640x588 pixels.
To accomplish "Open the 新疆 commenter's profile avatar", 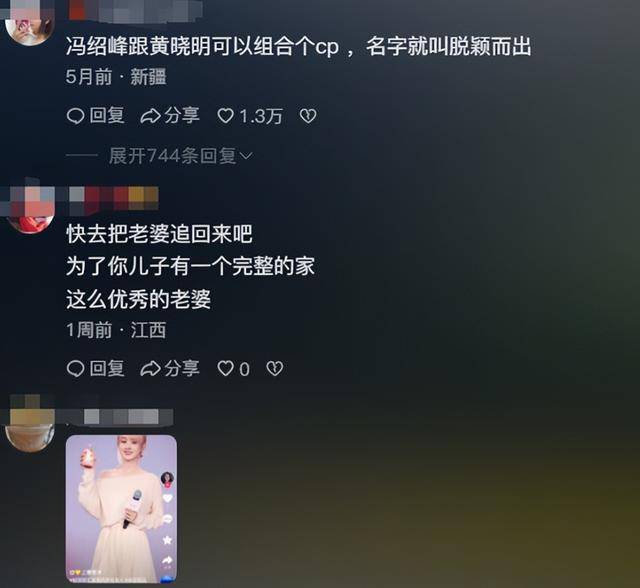I will click(30, 22).
